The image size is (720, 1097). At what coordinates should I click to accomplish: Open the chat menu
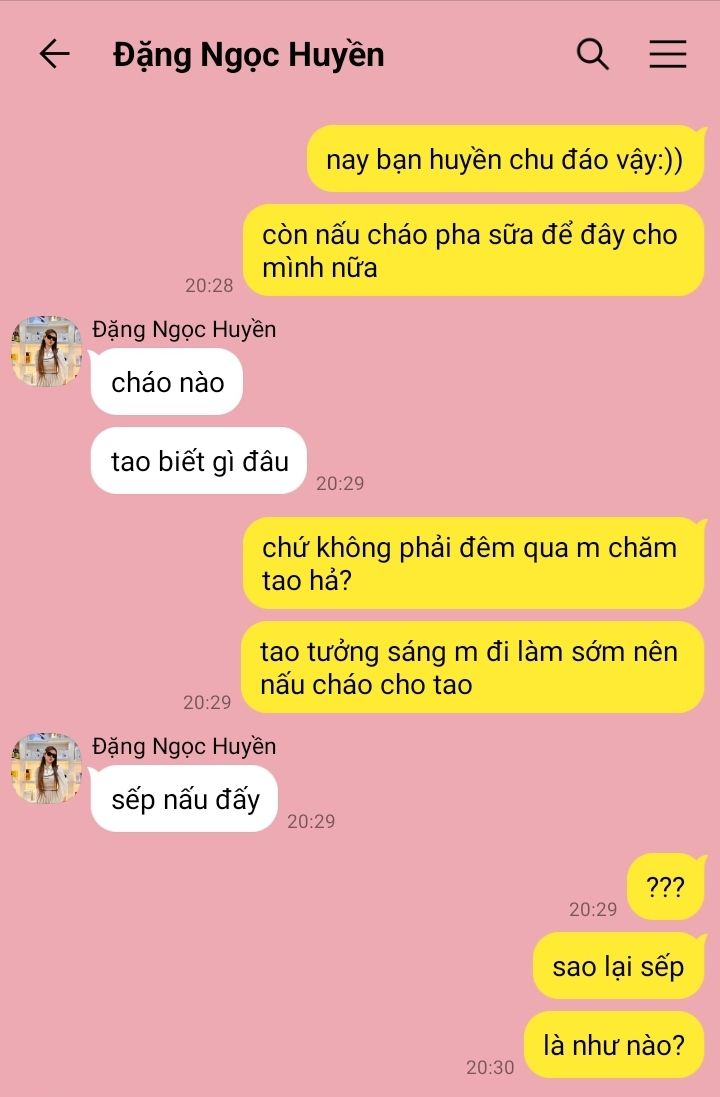(667, 54)
